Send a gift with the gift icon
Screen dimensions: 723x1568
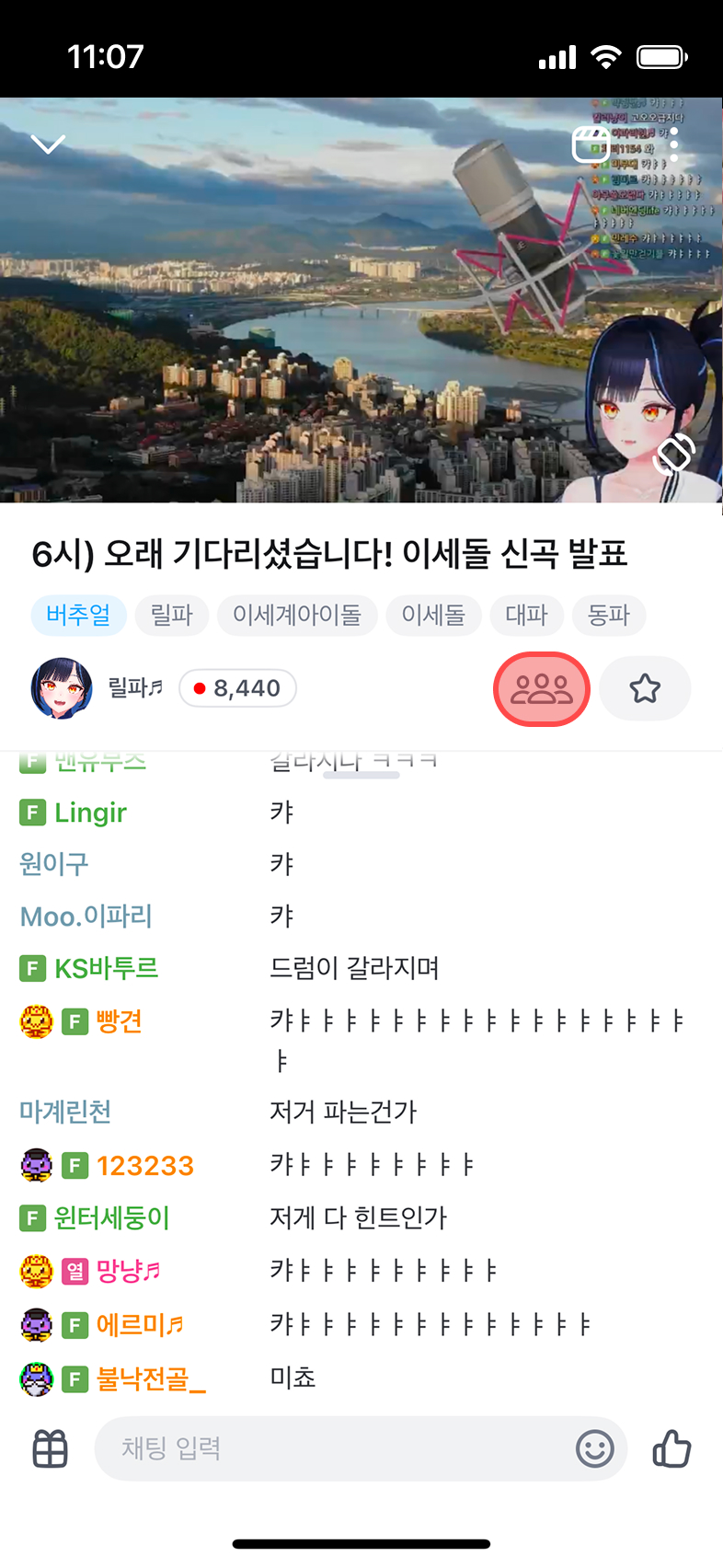pos(51,1449)
